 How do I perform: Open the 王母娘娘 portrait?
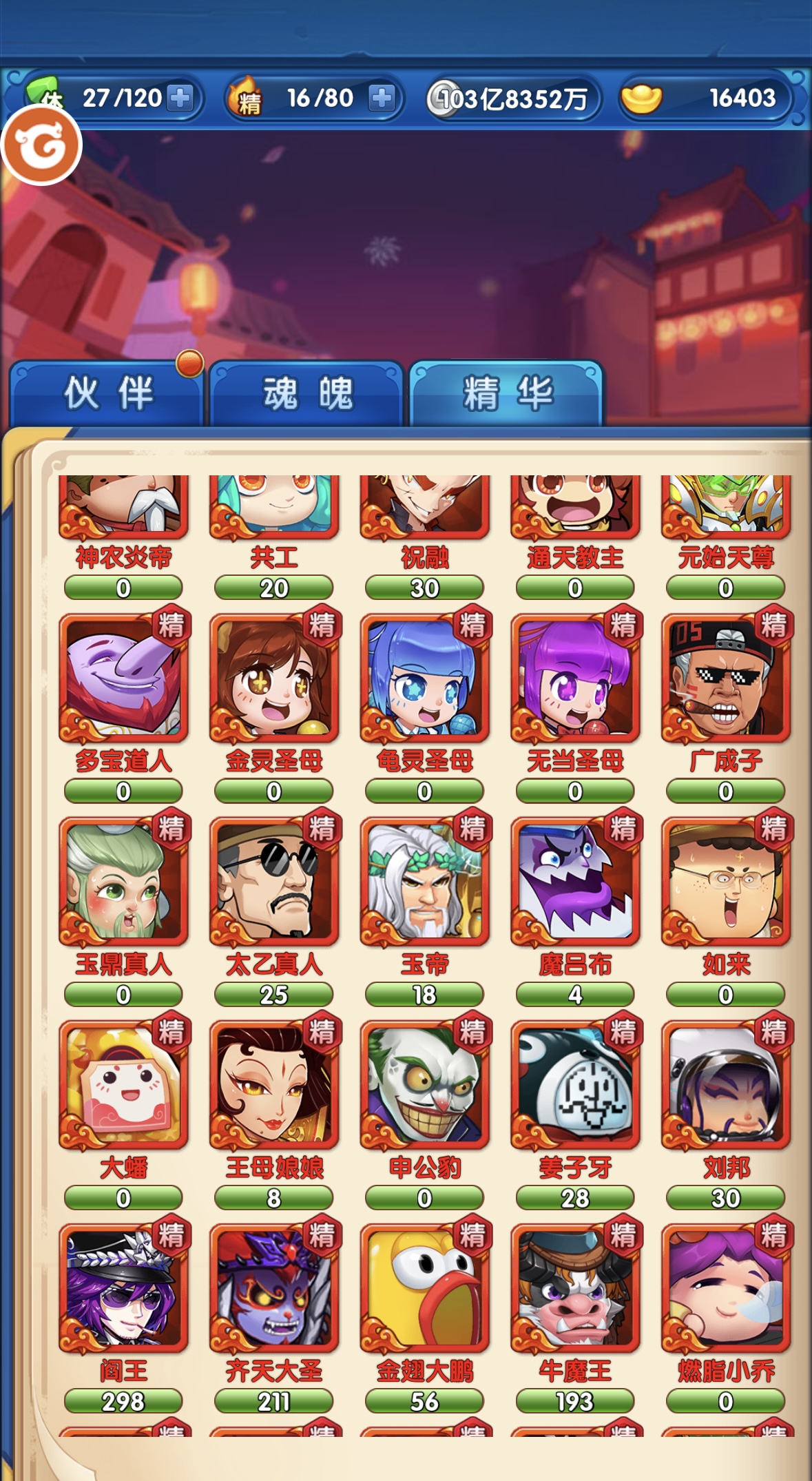click(274, 1084)
